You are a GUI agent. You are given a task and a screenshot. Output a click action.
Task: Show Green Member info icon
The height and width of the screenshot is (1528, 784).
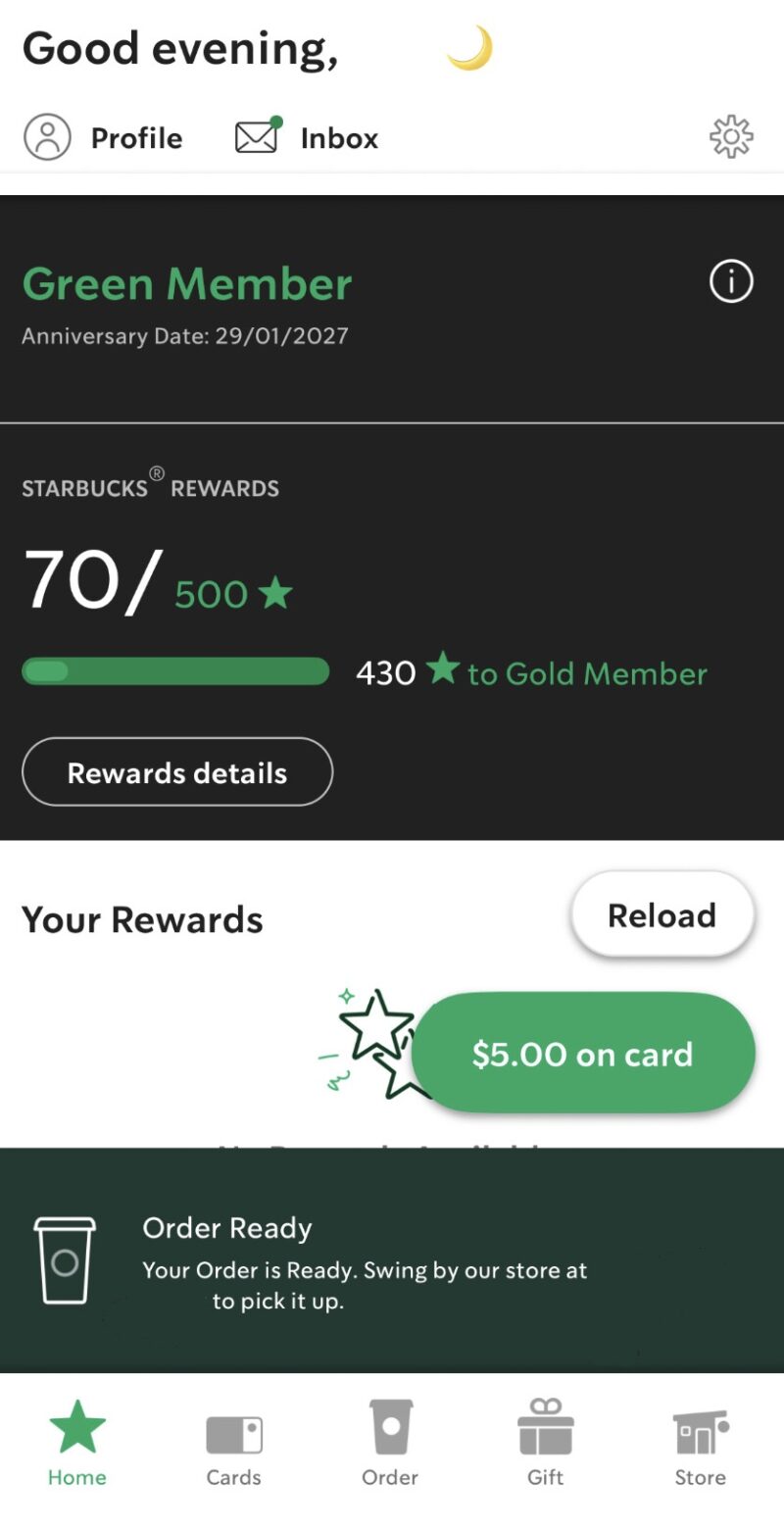(x=731, y=282)
